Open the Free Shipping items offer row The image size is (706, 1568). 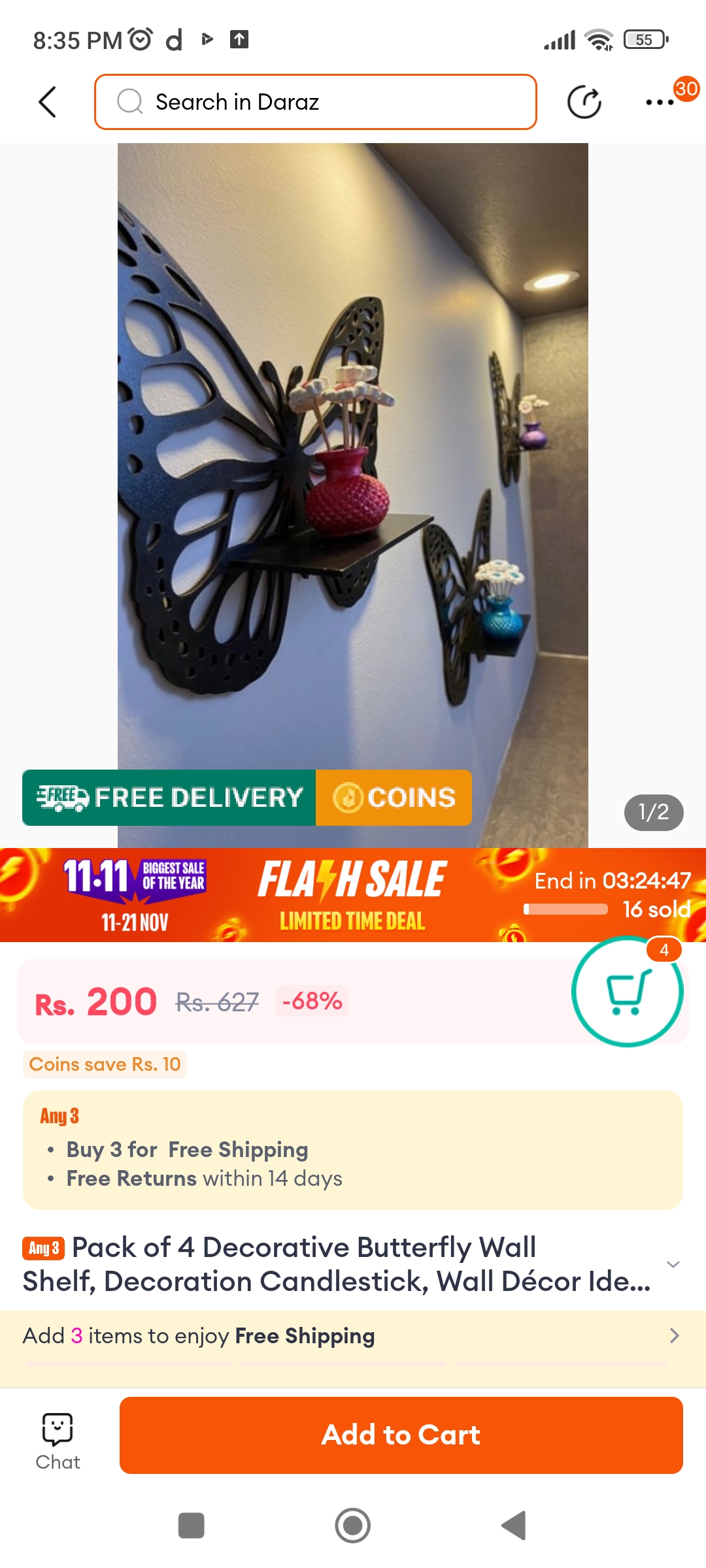[352, 1336]
